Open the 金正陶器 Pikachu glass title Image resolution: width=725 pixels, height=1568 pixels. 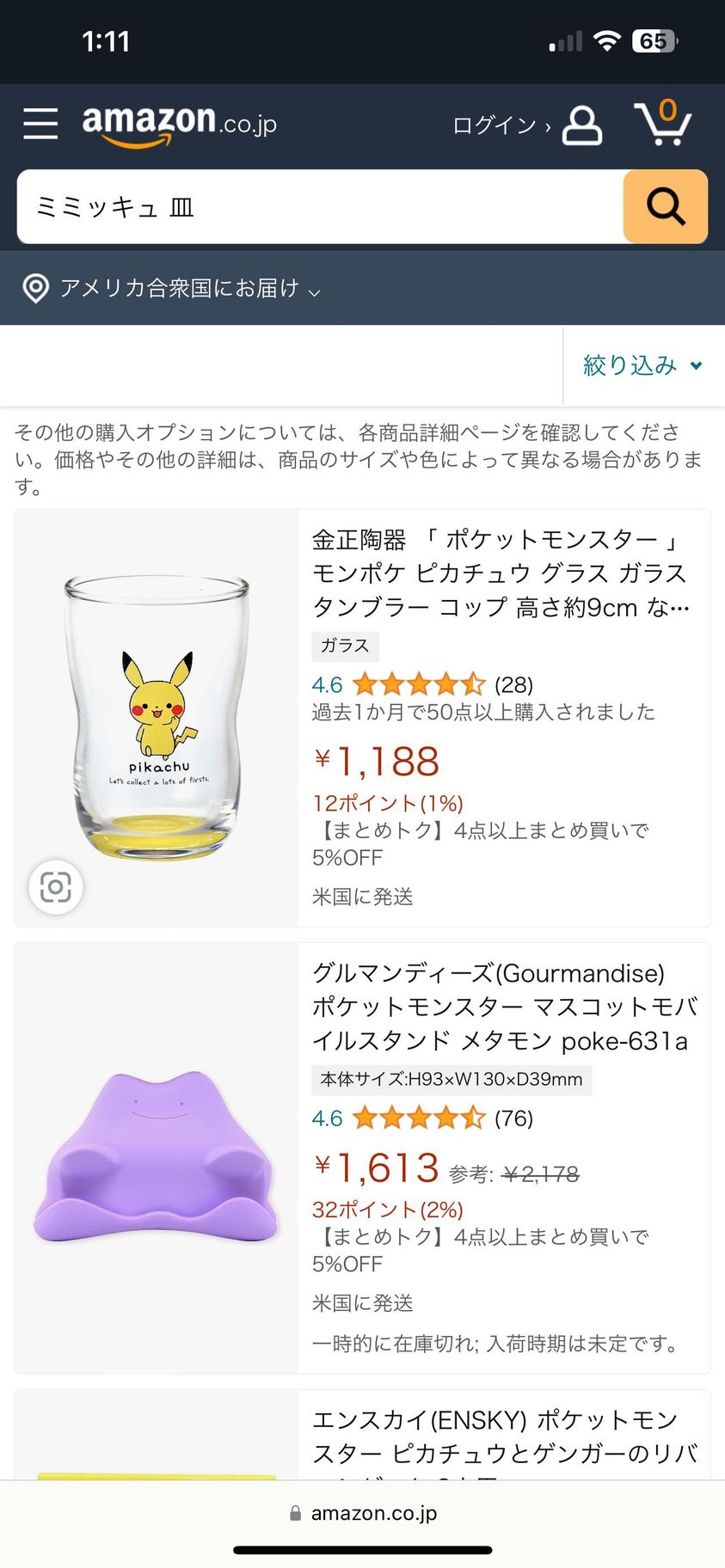pos(499,573)
